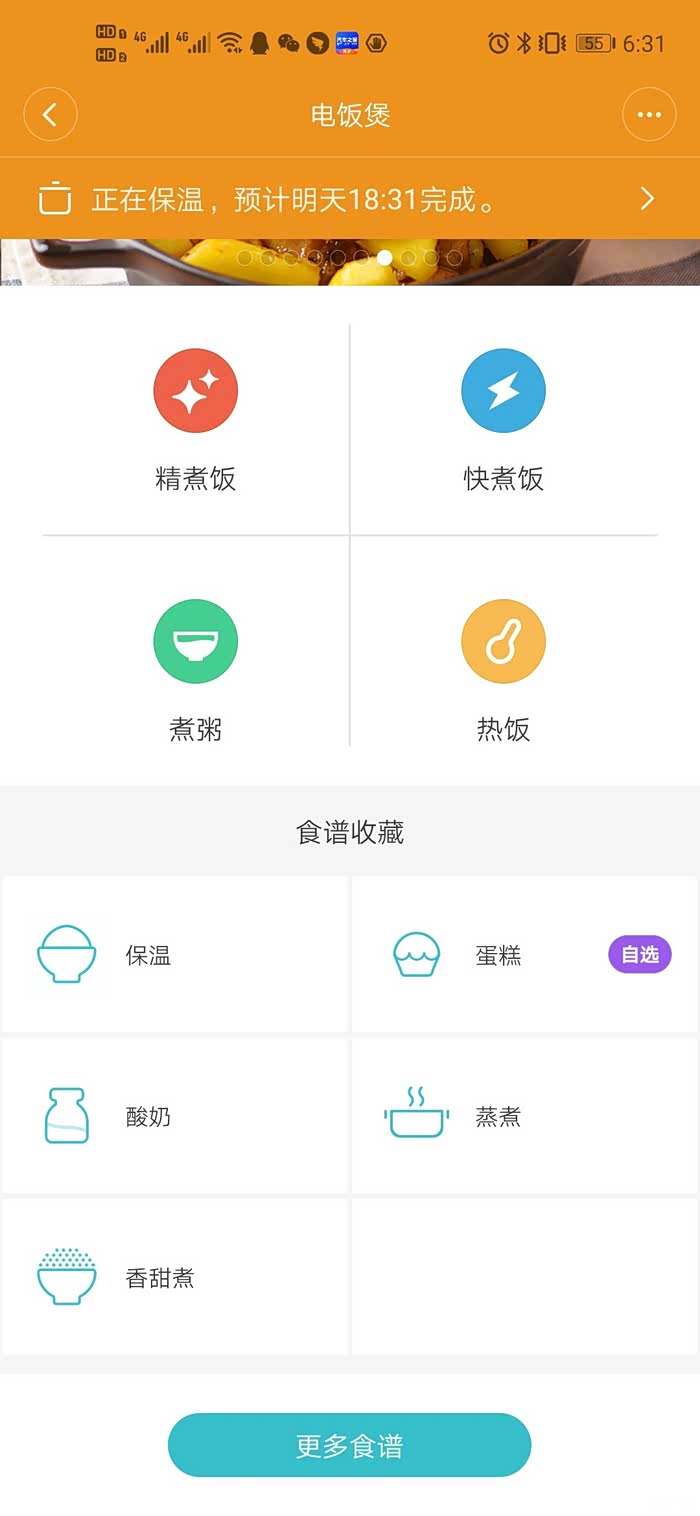Open the 保温 recipe card

click(175, 955)
